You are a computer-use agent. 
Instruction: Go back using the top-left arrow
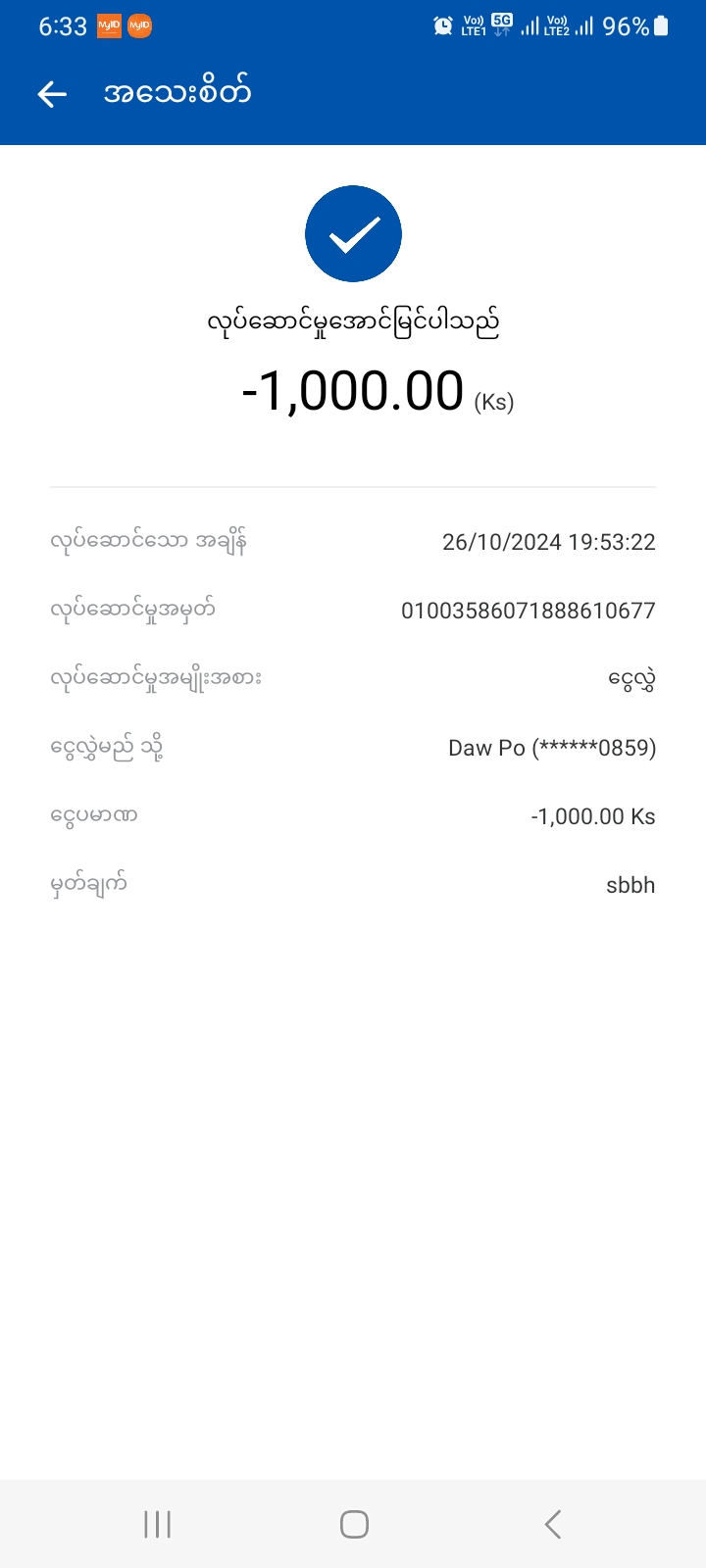(x=52, y=94)
